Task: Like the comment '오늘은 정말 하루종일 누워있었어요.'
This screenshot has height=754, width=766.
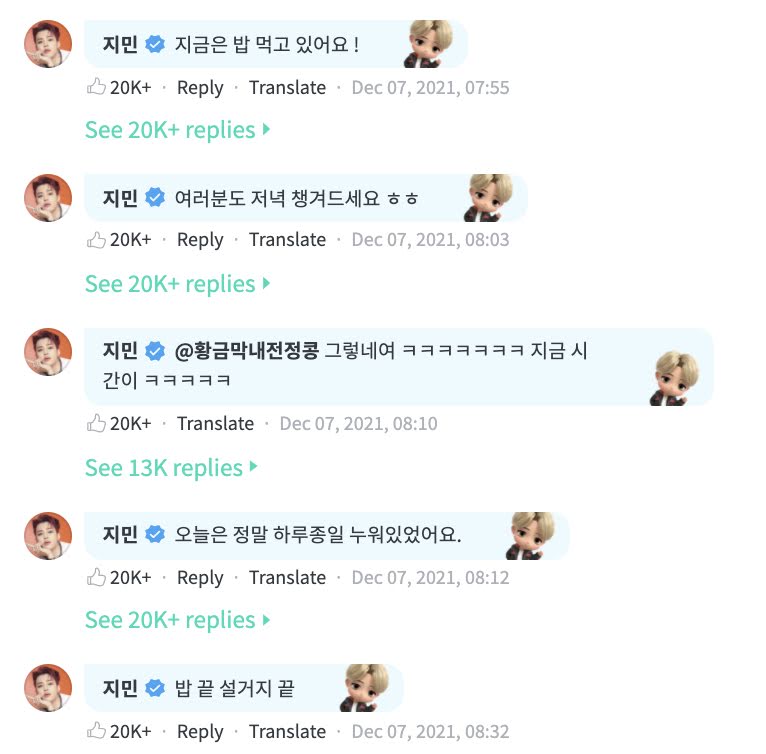Action: point(97,578)
